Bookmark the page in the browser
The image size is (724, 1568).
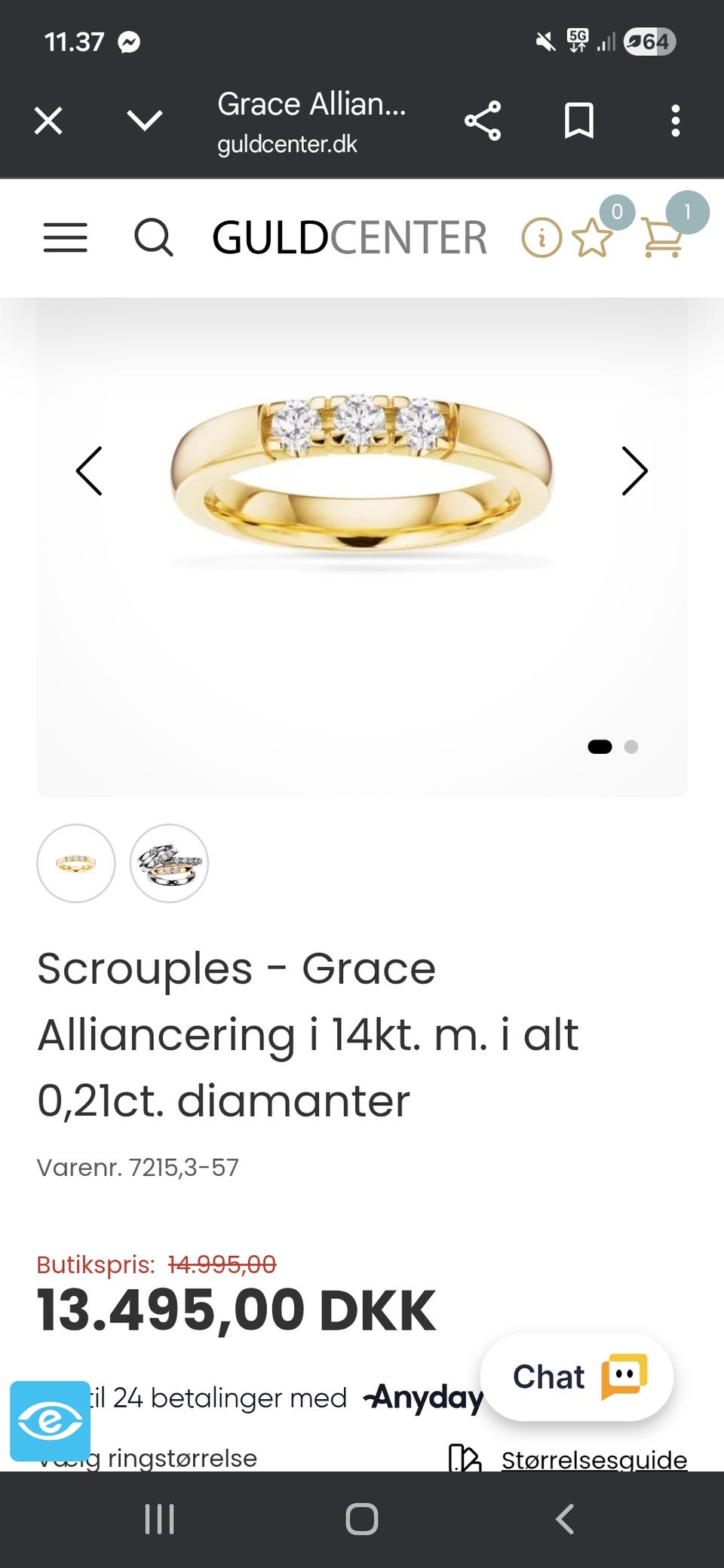tap(579, 119)
